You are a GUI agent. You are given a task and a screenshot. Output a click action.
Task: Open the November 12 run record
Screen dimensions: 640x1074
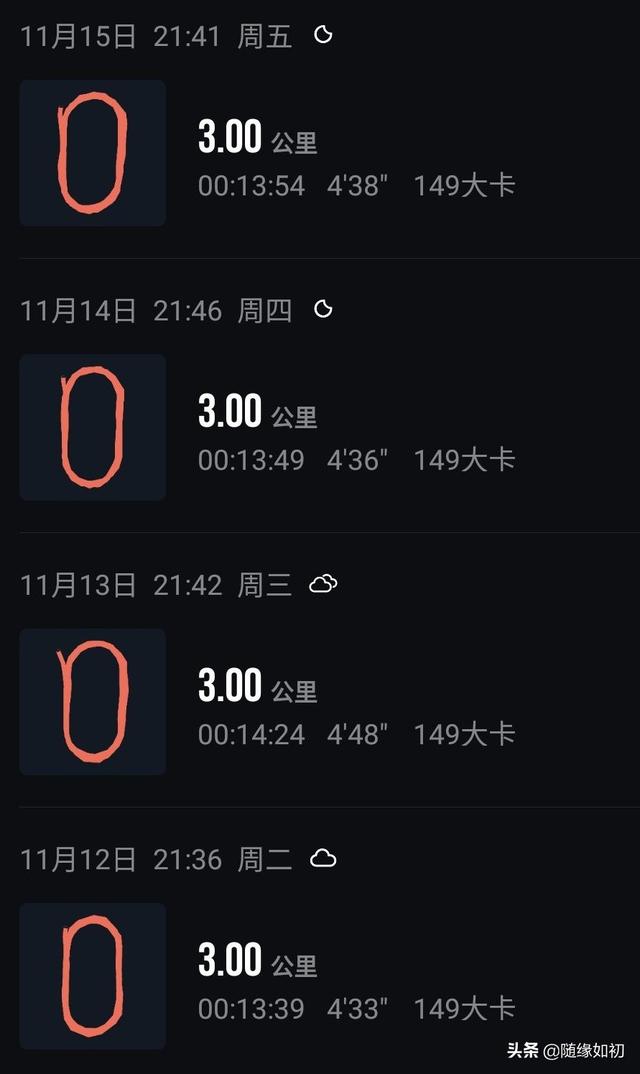click(x=320, y=940)
